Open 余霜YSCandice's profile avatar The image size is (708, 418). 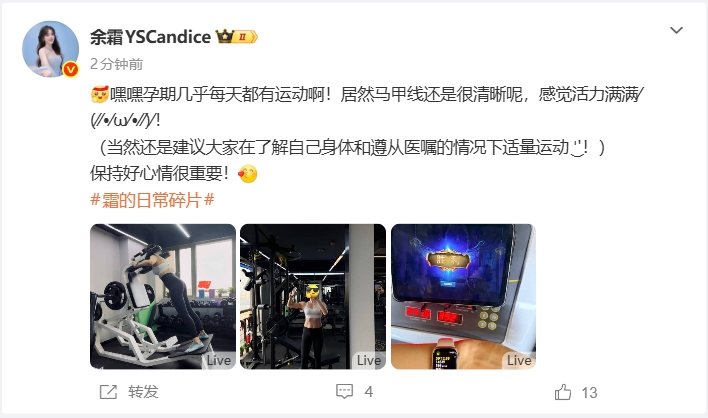tap(50, 49)
